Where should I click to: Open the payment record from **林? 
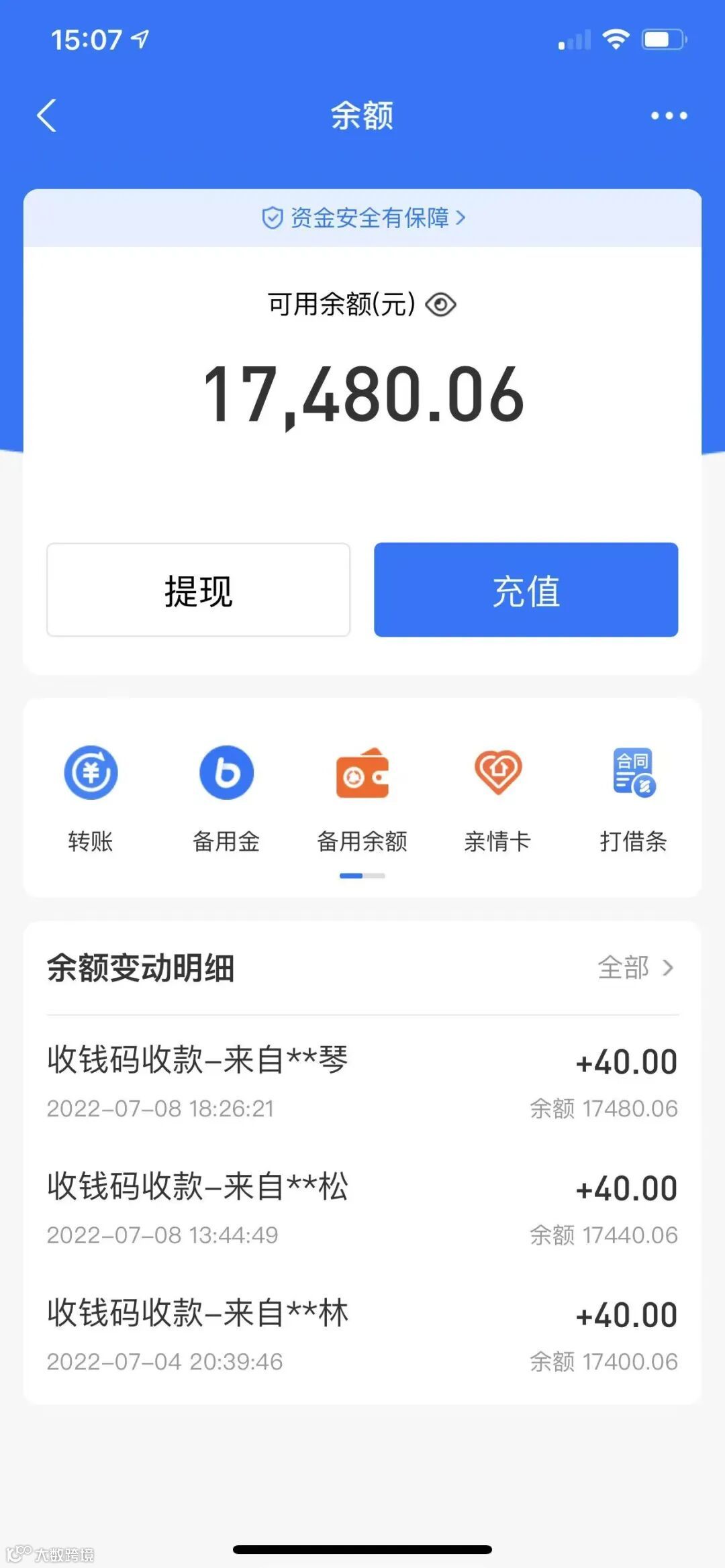click(362, 1335)
